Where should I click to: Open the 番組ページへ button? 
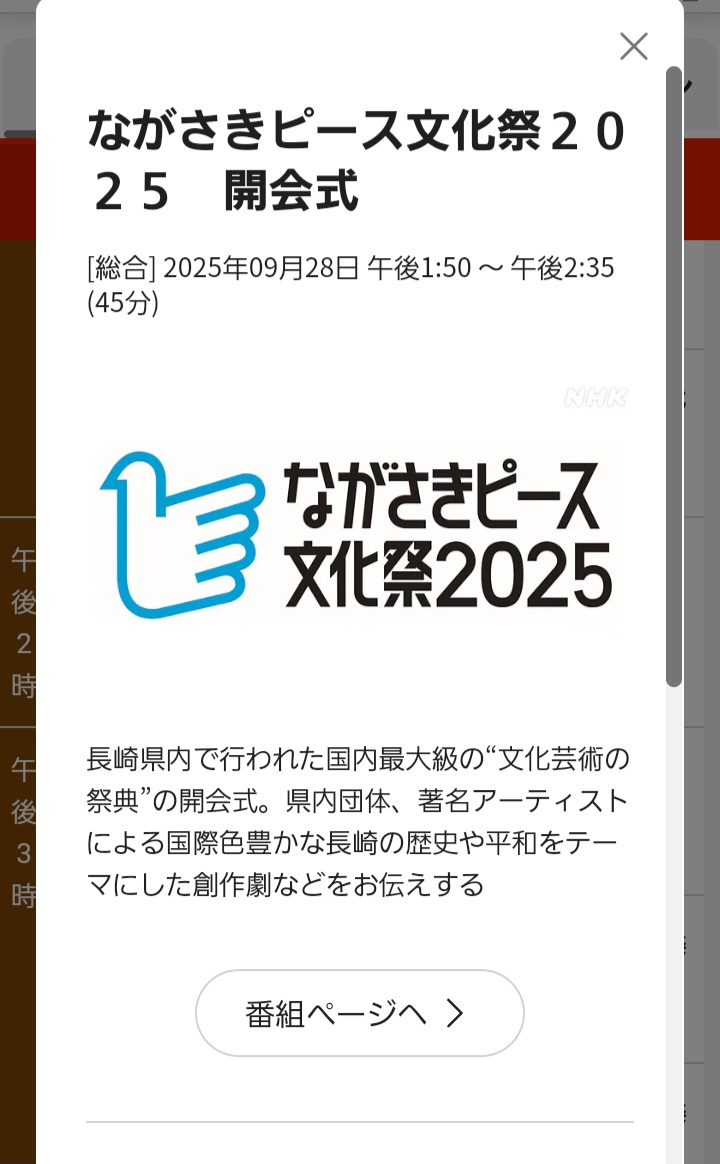point(359,1013)
